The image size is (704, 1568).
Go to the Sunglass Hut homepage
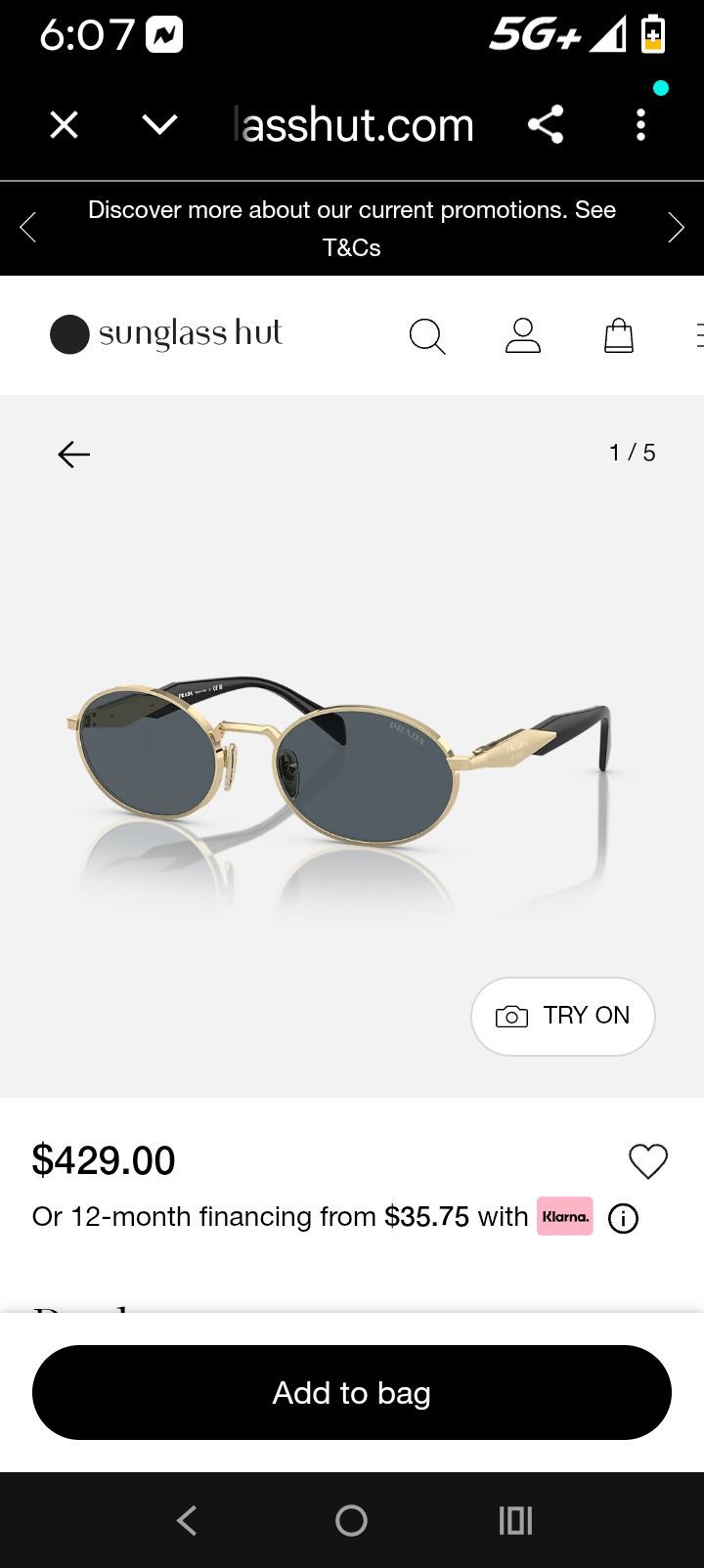click(166, 334)
